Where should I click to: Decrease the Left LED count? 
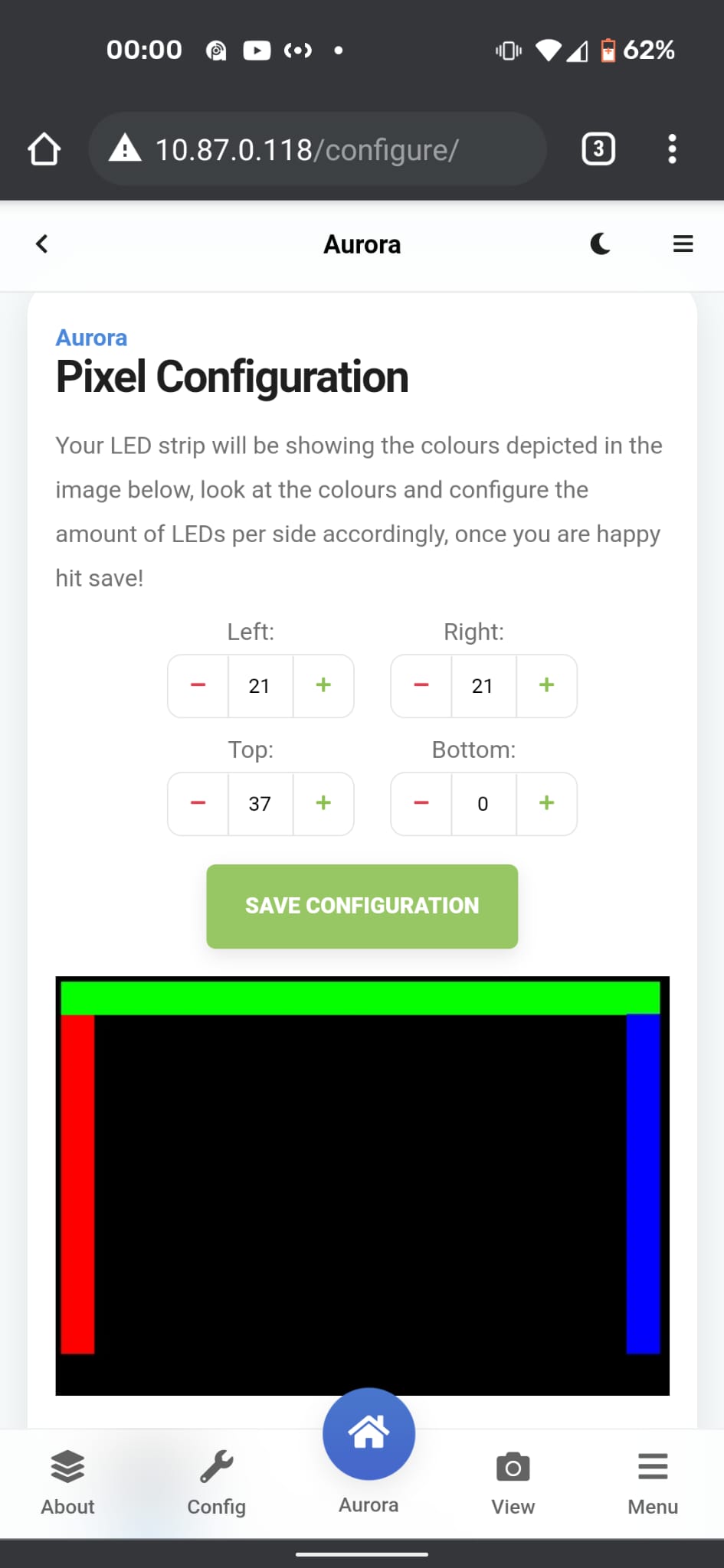point(198,685)
